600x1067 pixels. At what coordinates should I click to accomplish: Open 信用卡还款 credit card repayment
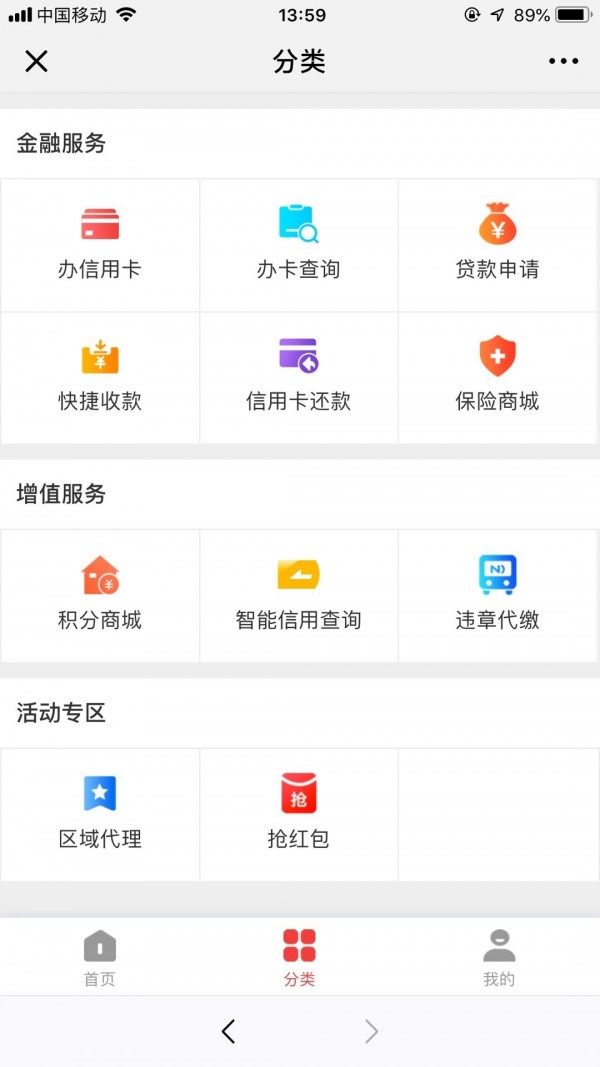[299, 377]
